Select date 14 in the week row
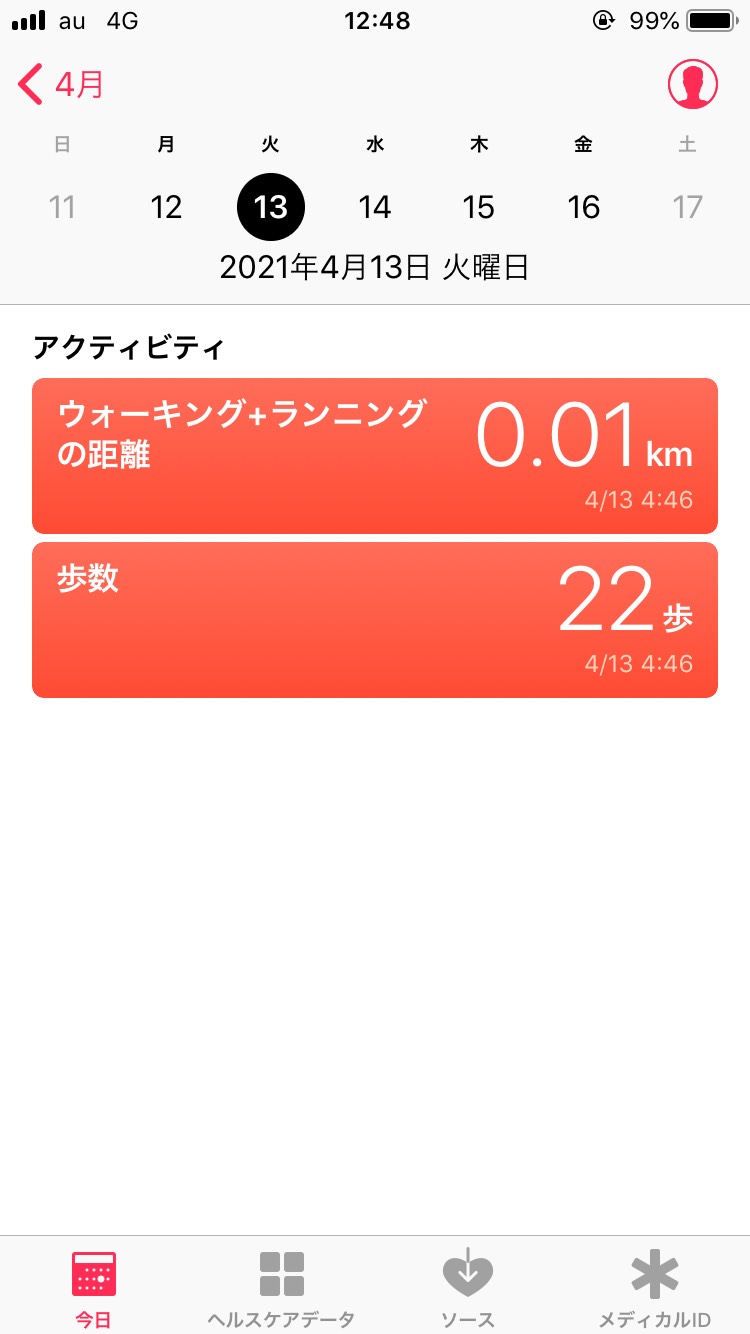The height and width of the screenshot is (1334, 750). point(375,207)
